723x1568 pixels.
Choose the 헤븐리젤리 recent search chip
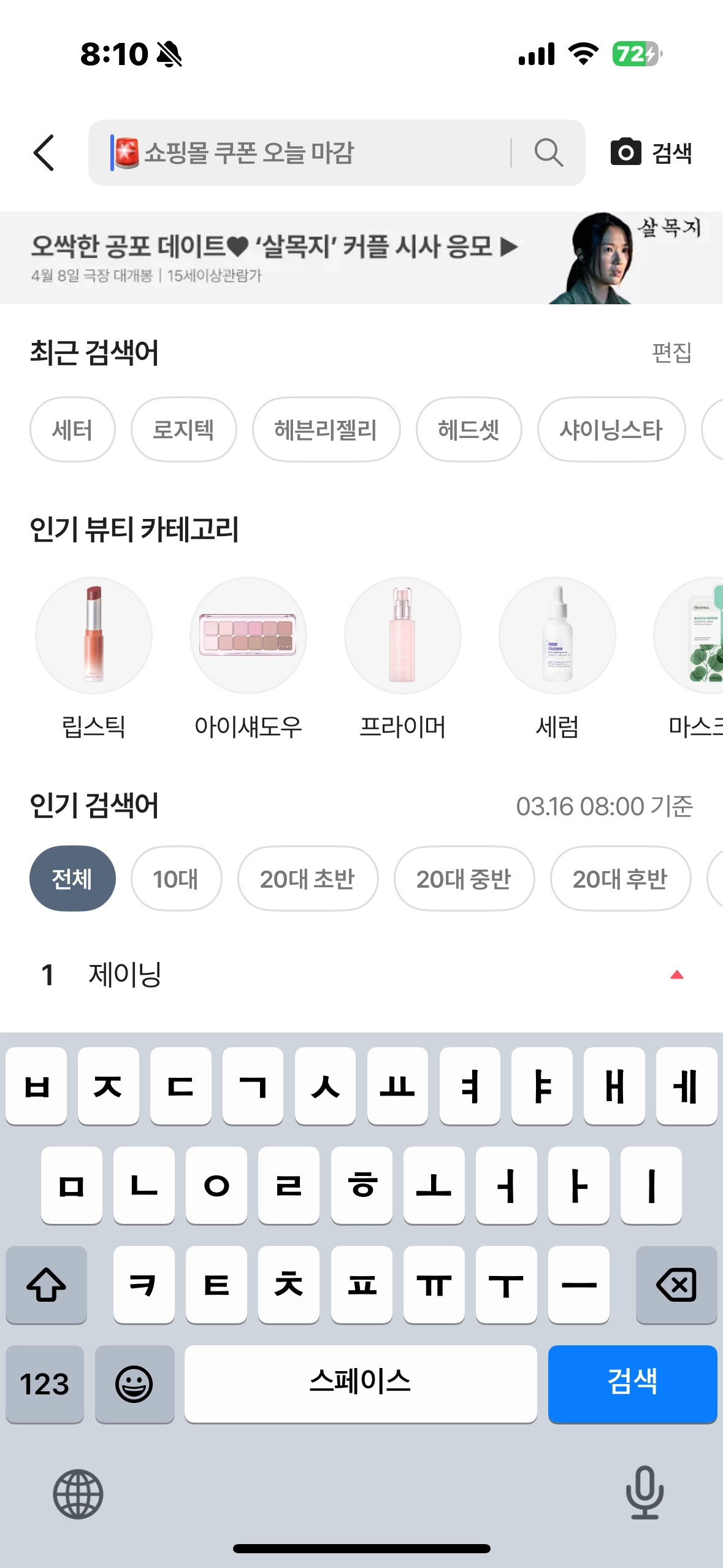tap(326, 429)
